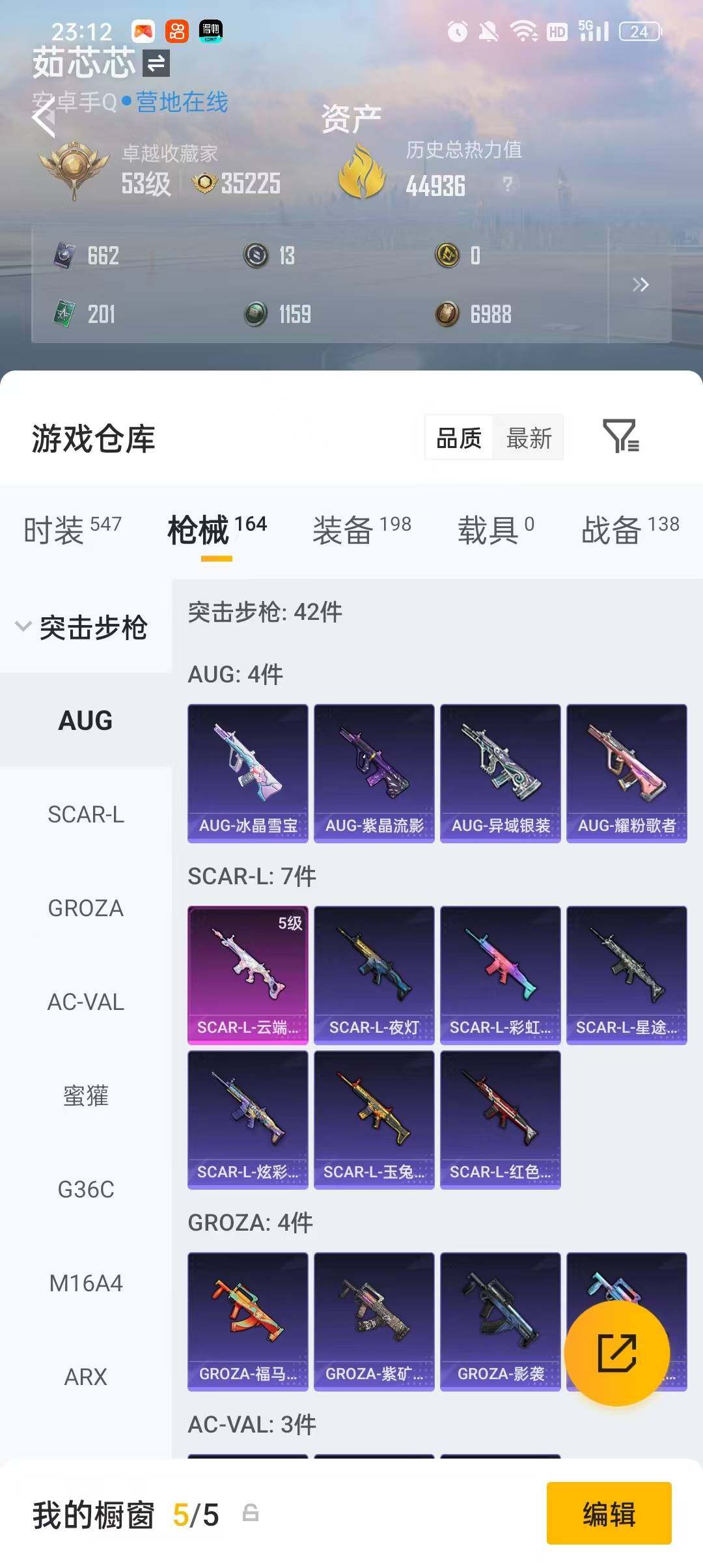Open the filter funnel icon
This screenshot has height=1568, width=703.
pyautogui.click(x=621, y=436)
